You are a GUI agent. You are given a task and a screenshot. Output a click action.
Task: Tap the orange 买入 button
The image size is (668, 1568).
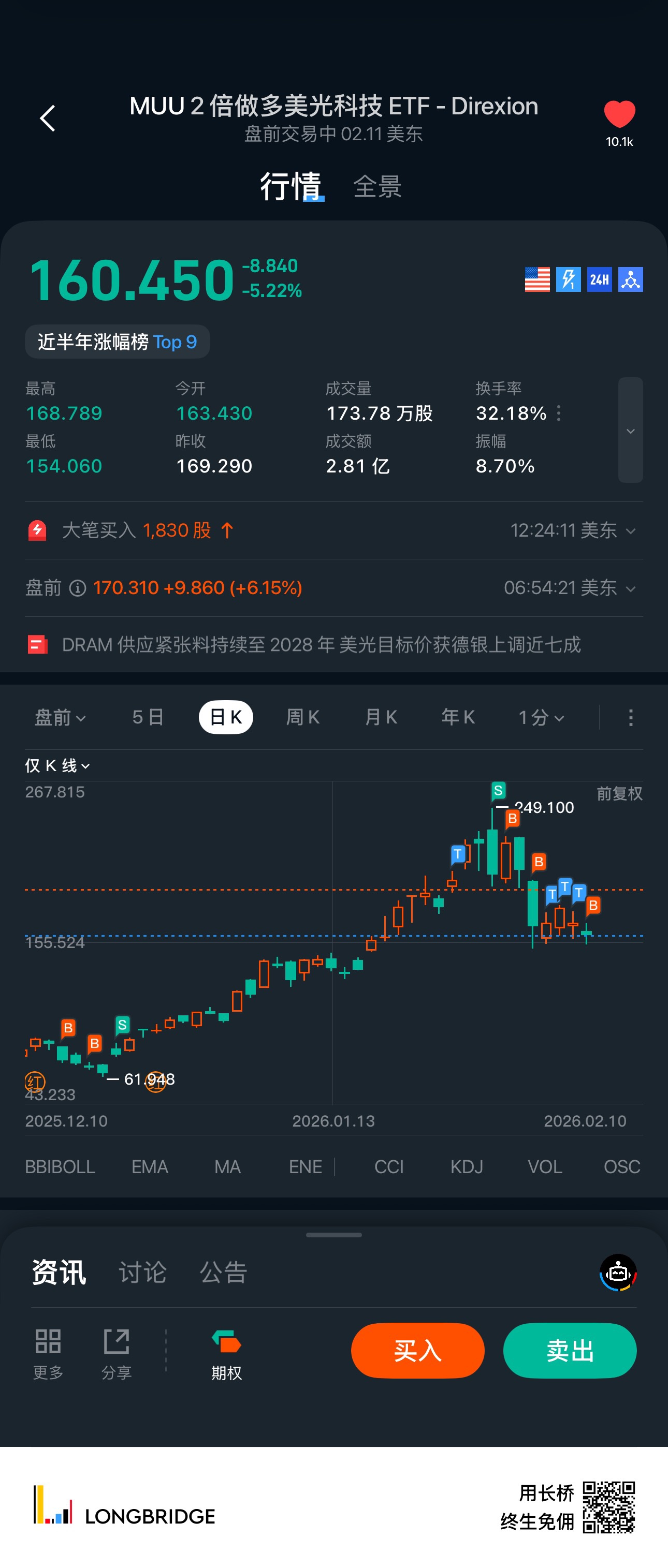pos(417,1350)
